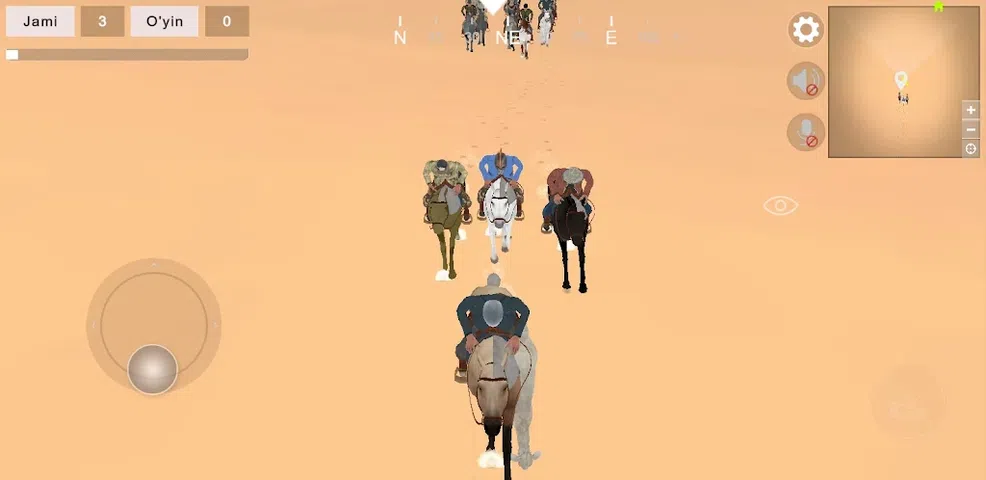The width and height of the screenshot is (986, 480).
Task: Toggle the muted microphone
Action: [x=805, y=132]
